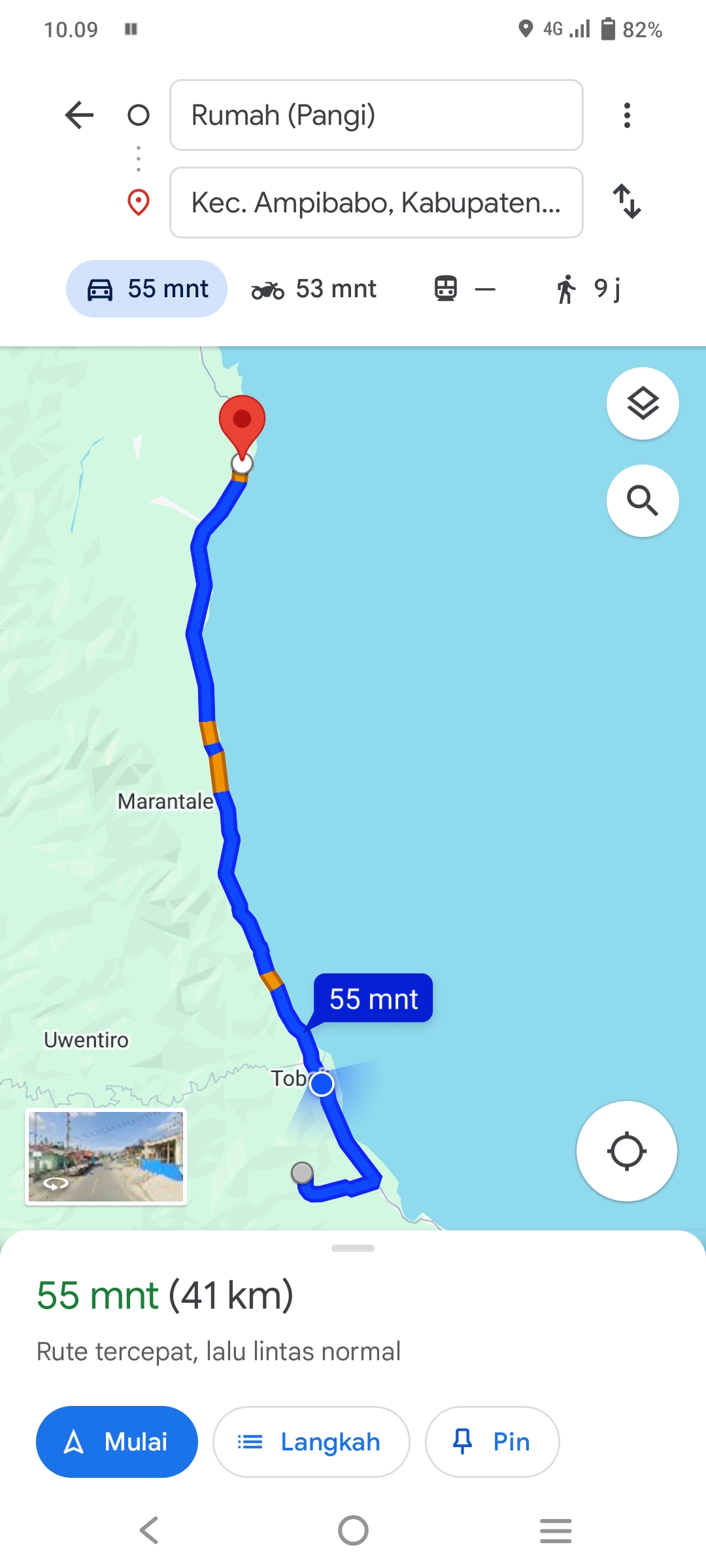Go back using the top arrow
This screenshot has height=1568, width=706.
coord(80,115)
